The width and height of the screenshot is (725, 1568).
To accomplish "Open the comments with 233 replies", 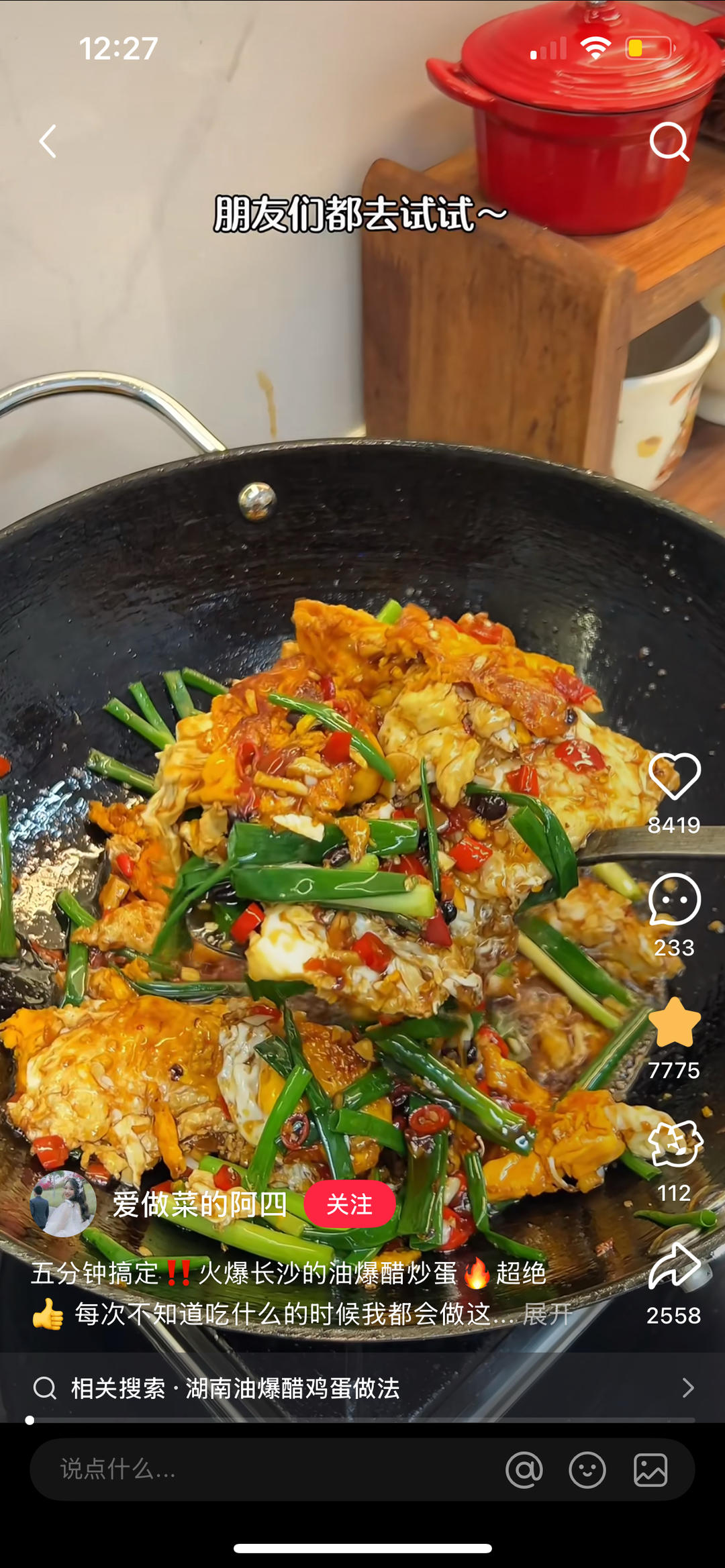I will [x=674, y=900].
